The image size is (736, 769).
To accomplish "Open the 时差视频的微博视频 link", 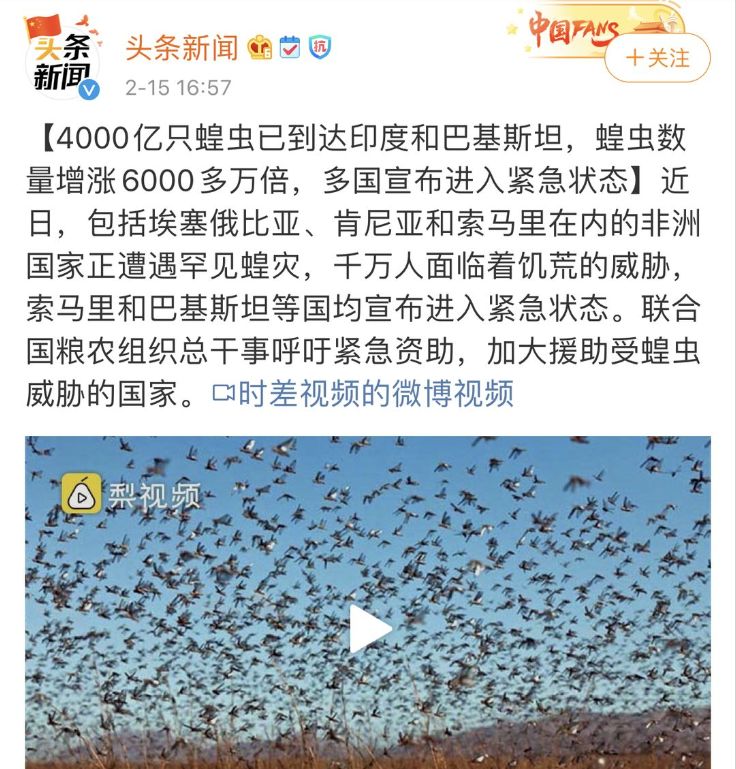I will [374, 393].
